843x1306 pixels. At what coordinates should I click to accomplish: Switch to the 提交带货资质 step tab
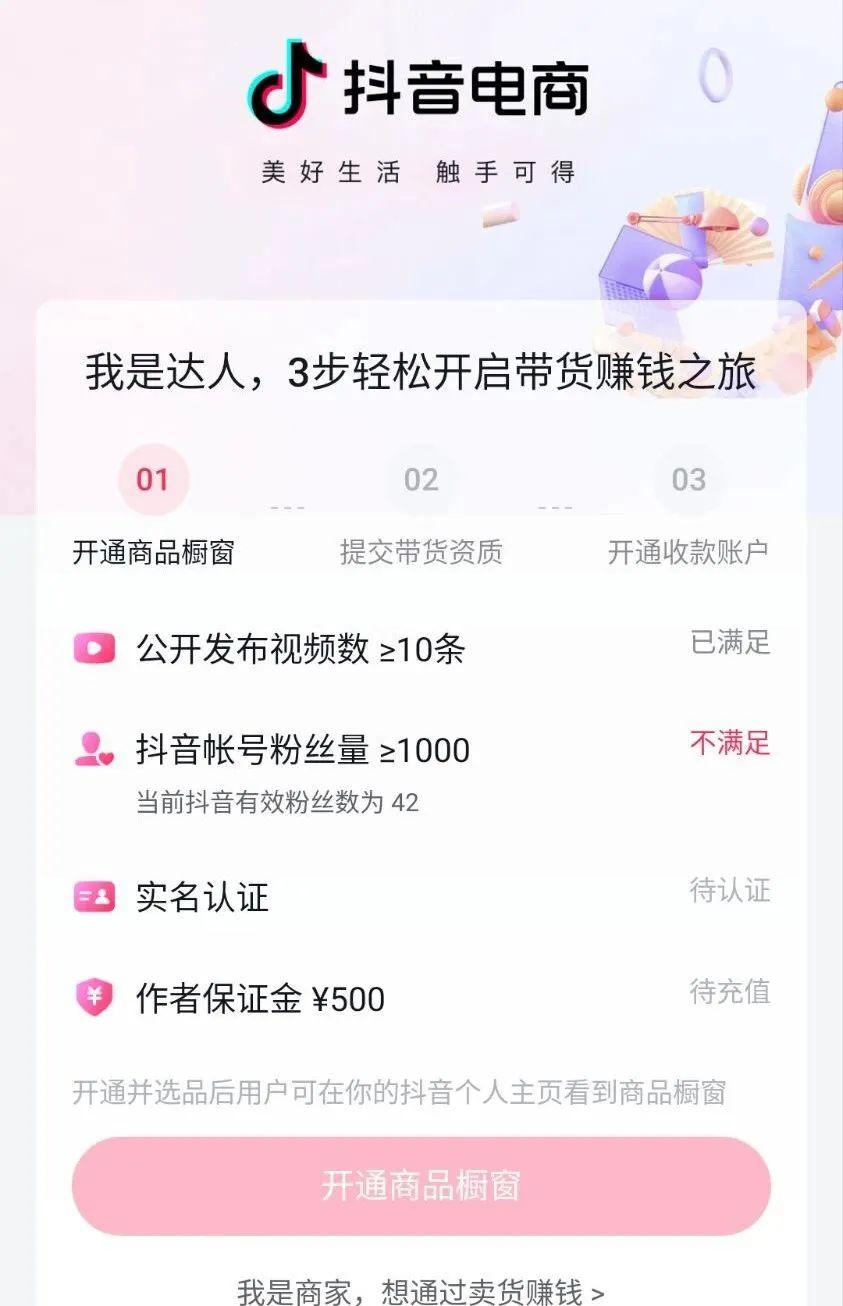tap(421, 551)
